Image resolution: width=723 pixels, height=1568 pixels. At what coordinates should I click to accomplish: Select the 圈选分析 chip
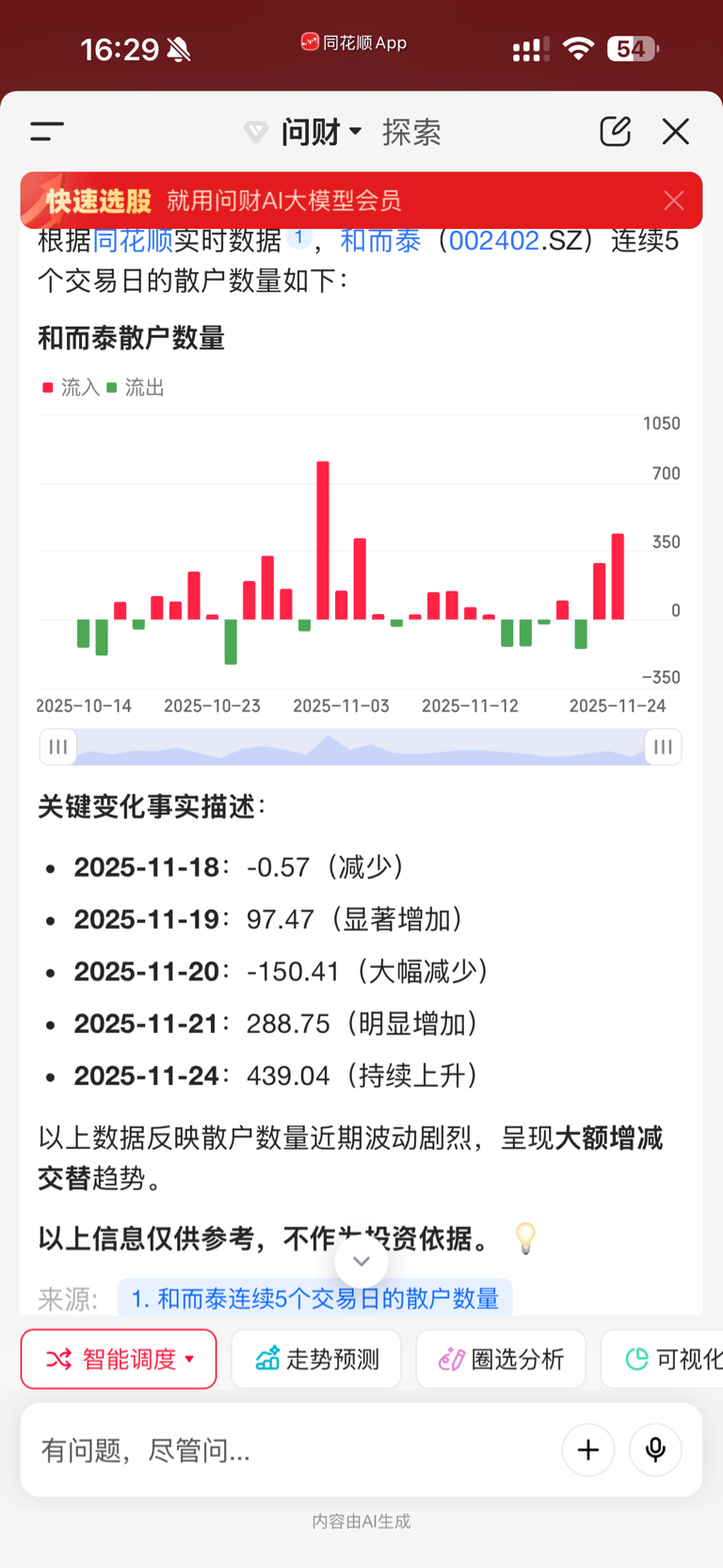coord(501,1359)
